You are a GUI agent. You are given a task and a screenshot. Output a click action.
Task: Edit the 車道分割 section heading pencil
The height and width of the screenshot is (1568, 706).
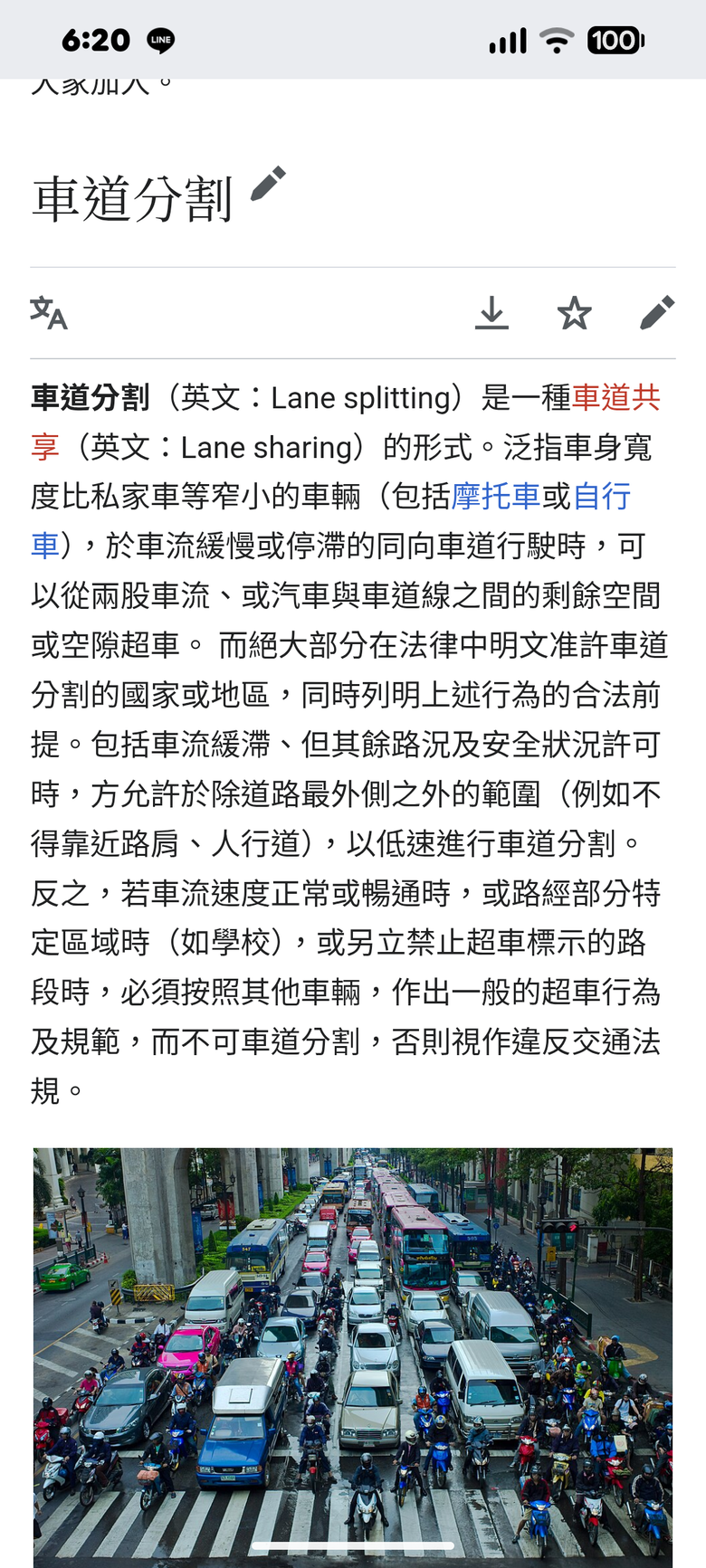point(268,184)
